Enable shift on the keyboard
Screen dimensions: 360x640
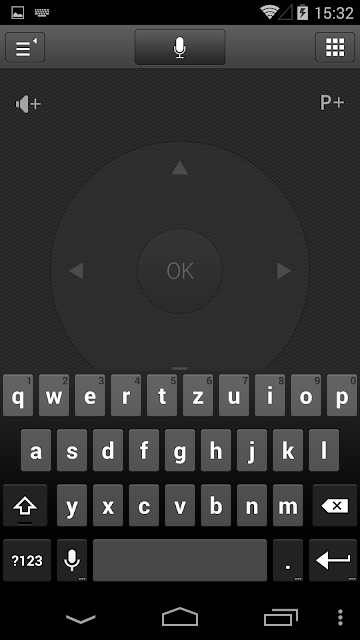click(25, 506)
